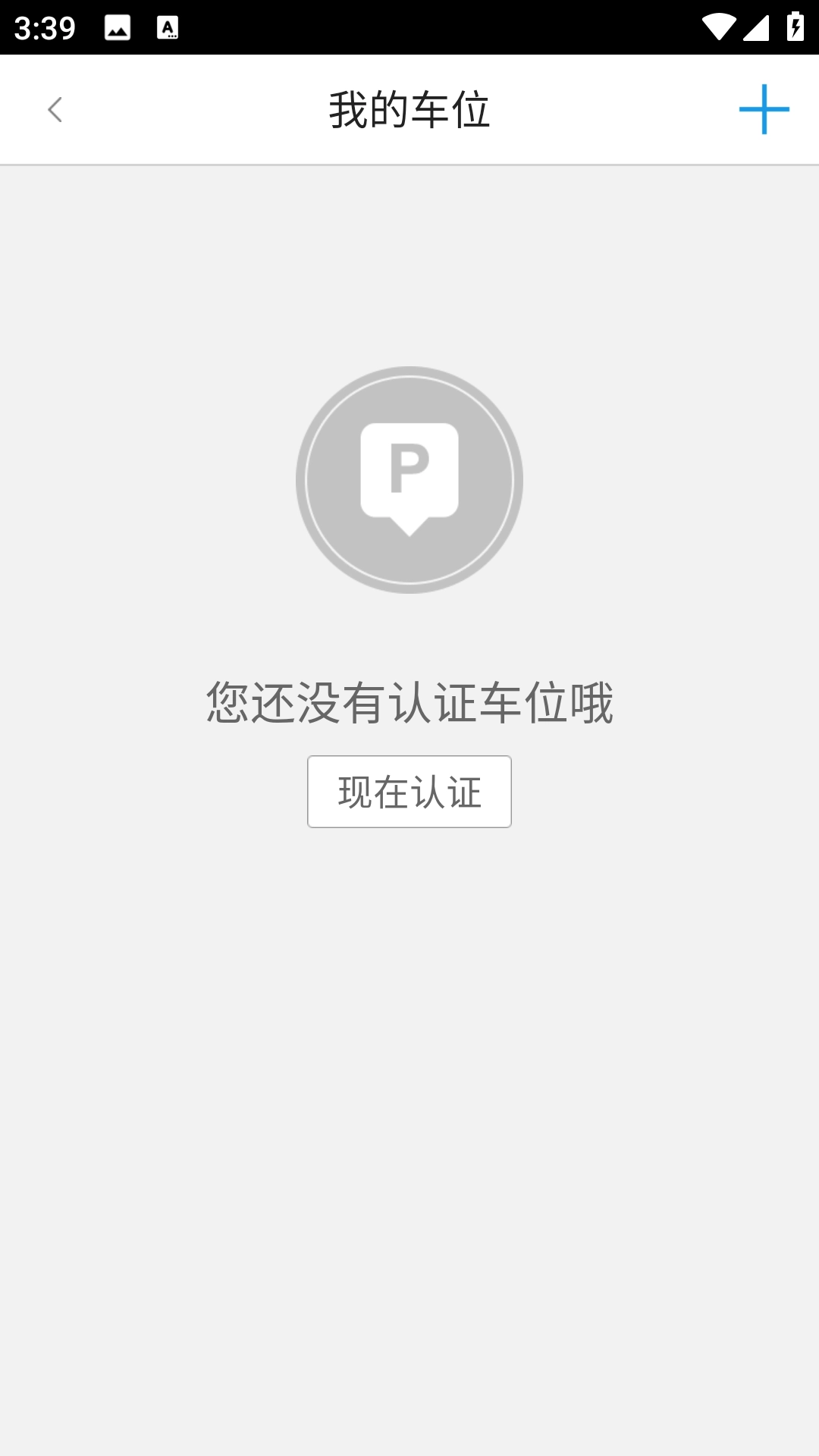
Task: Click the back chevron to return
Action: point(55,110)
